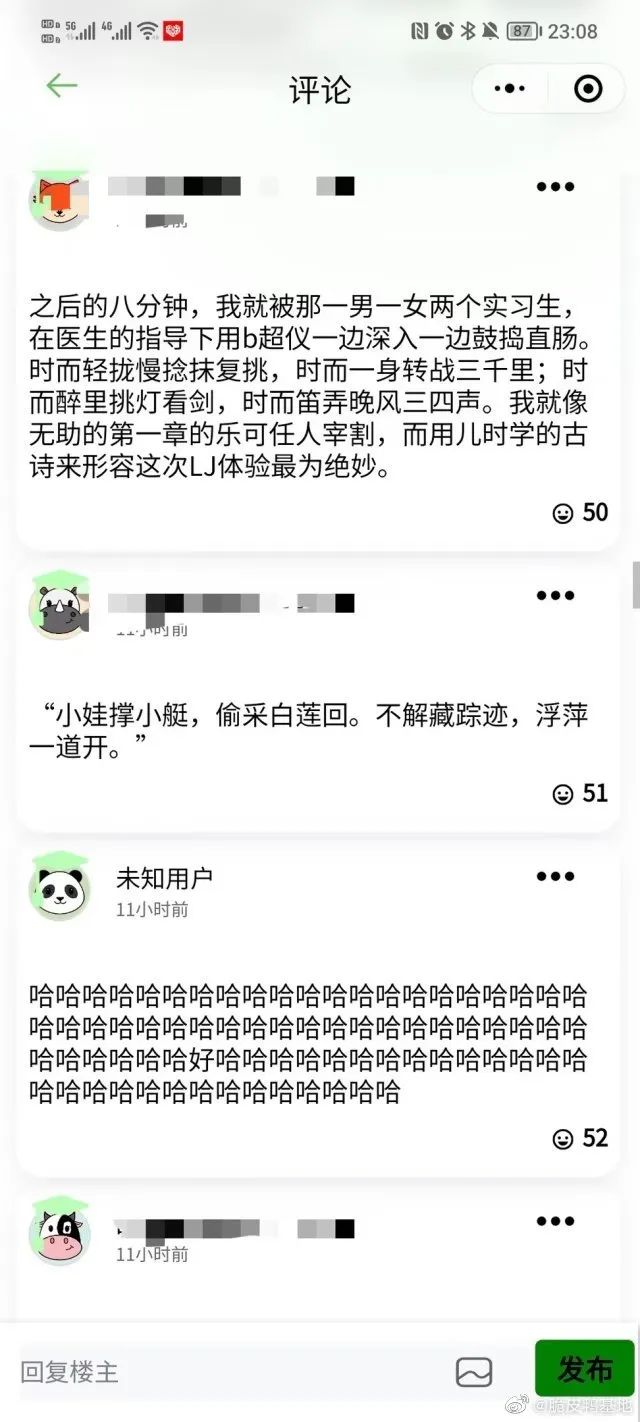
Task: View 未知用户's panda avatar profile
Action: coord(60,887)
